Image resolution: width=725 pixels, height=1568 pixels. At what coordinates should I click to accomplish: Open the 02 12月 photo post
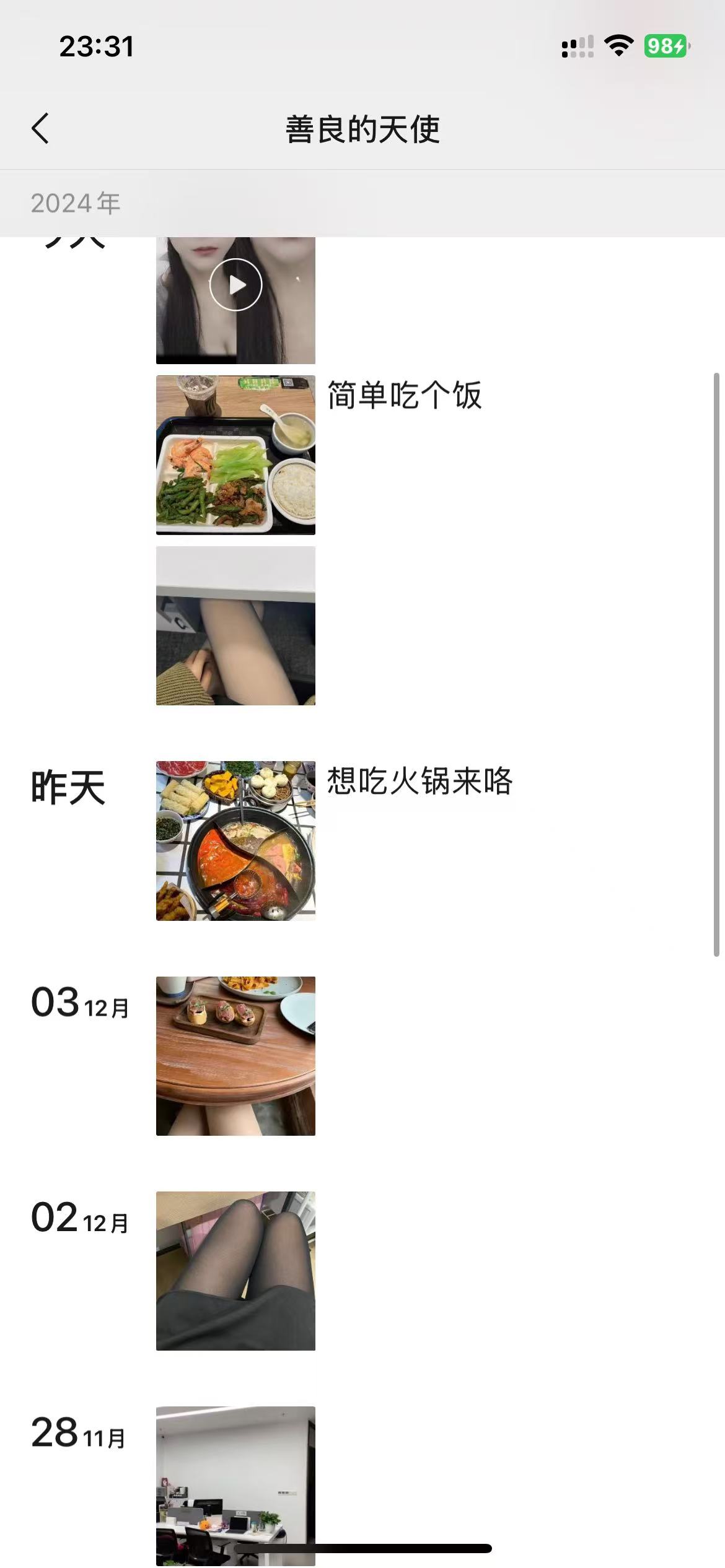pyautogui.click(x=235, y=1271)
